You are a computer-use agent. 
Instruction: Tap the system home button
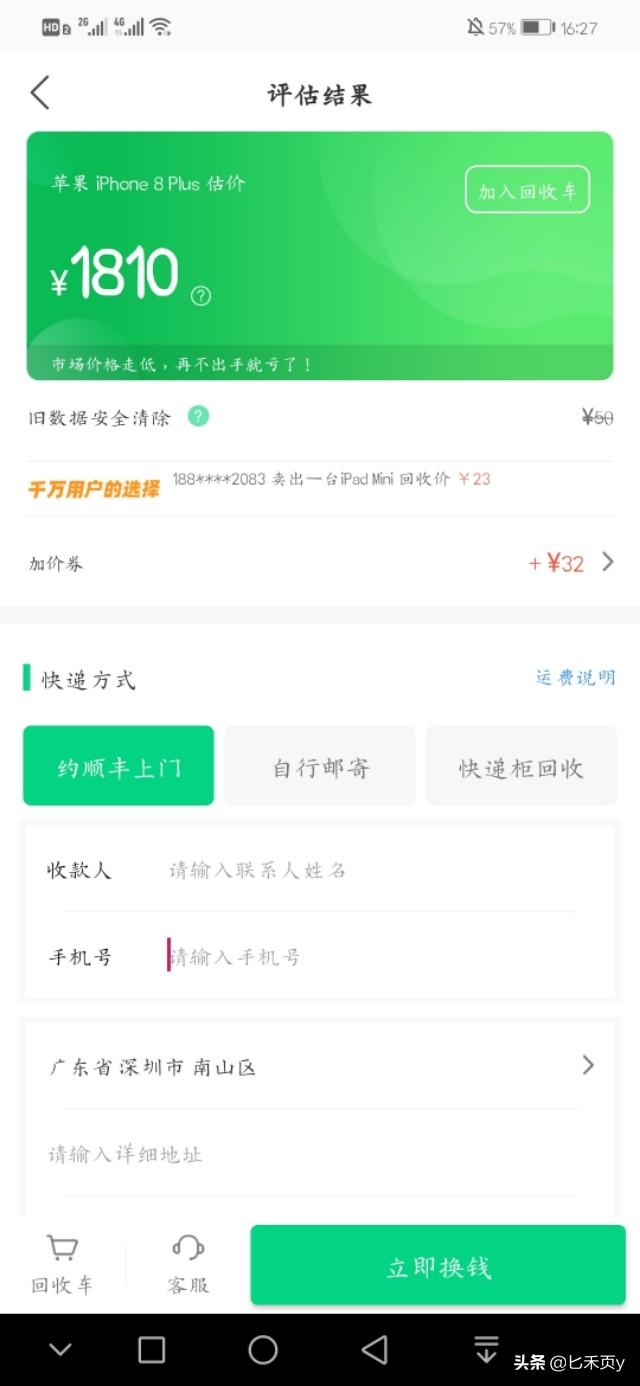click(x=263, y=1350)
